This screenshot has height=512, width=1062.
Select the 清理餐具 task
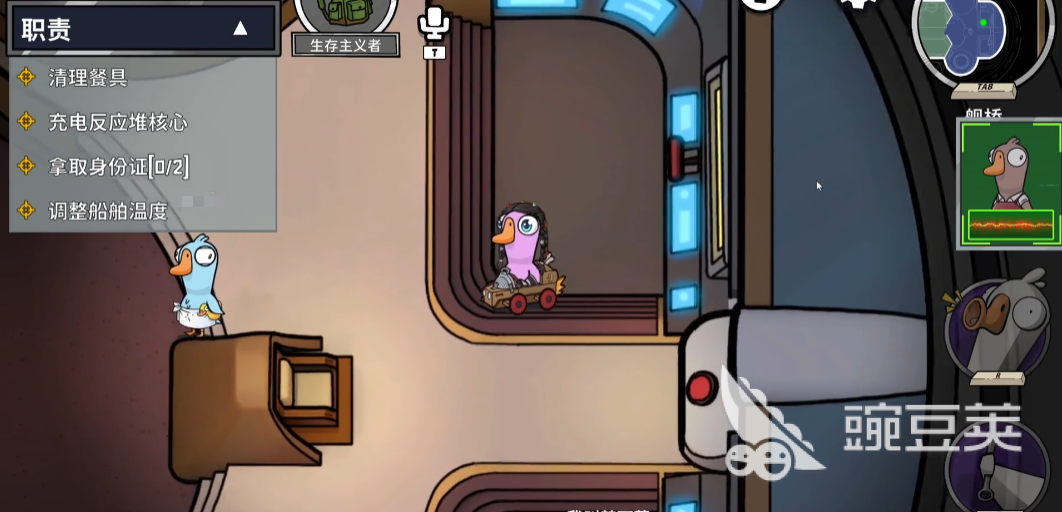pos(88,77)
